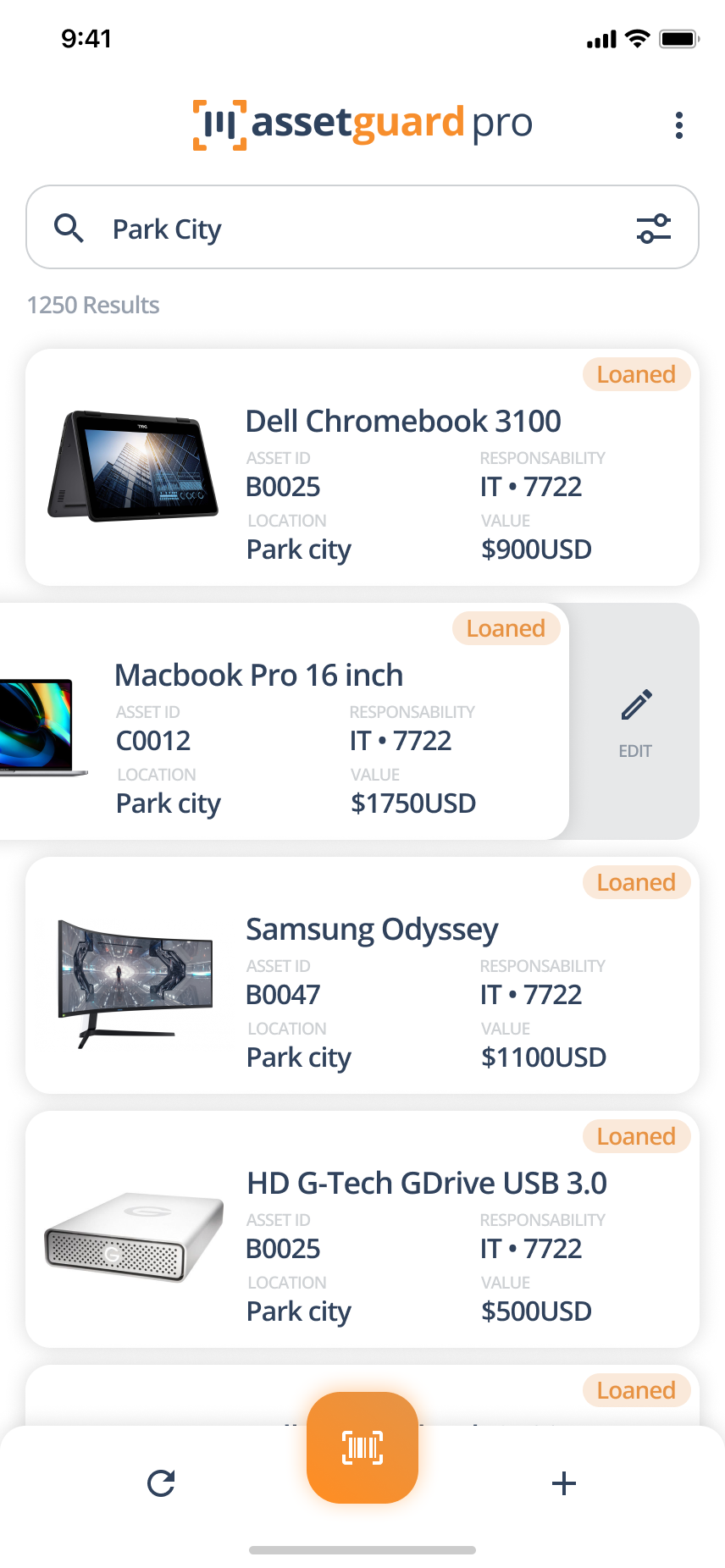Screen dimensions: 725x1568
Task: Refresh the asset list
Action: (x=161, y=1483)
